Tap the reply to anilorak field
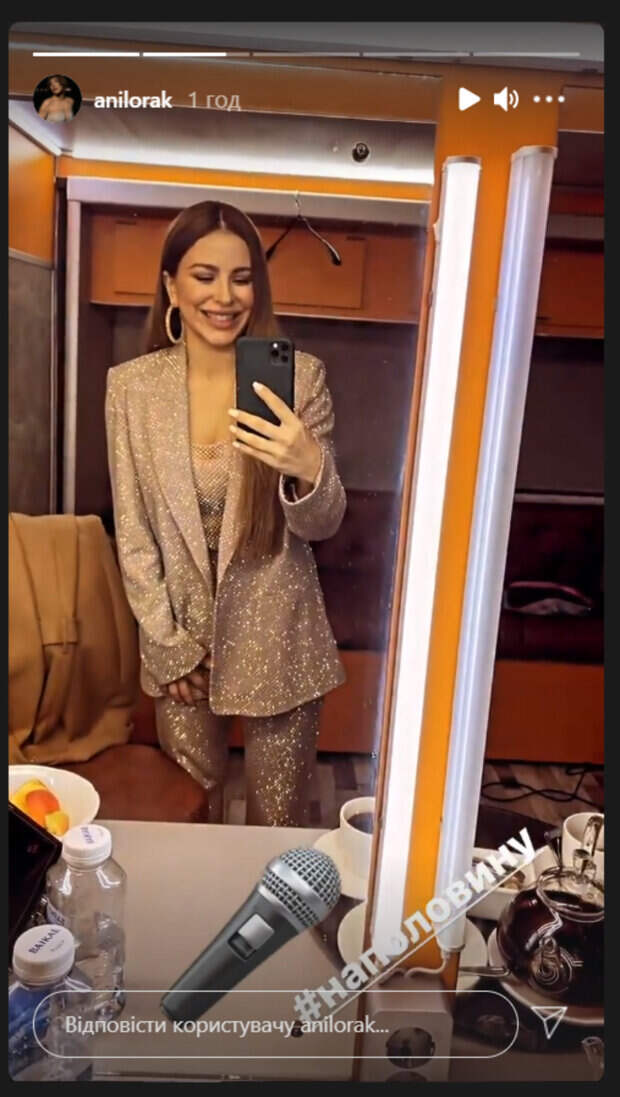 (275, 1024)
